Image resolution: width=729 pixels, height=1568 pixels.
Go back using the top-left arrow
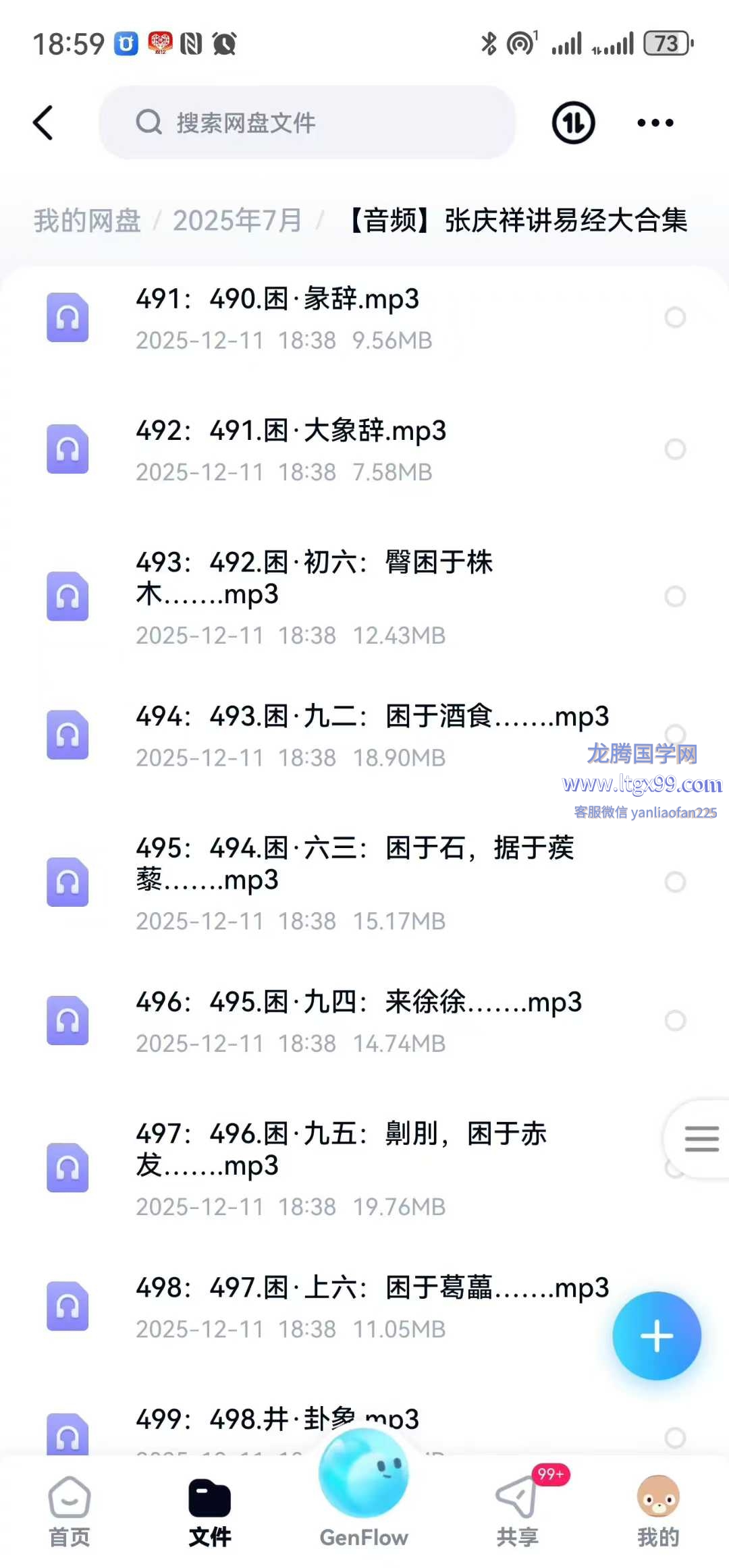(x=43, y=123)
